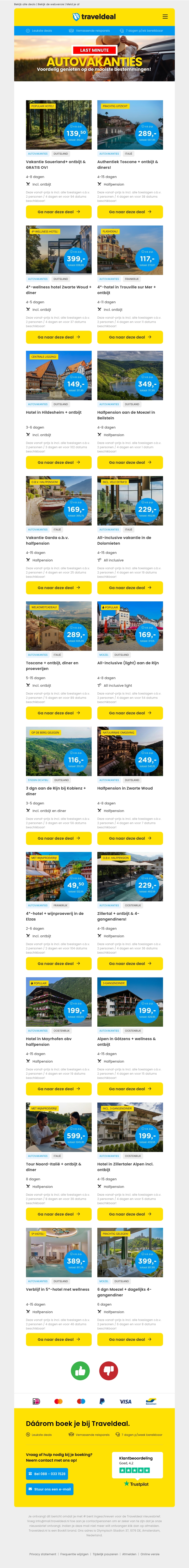Go to the All-inclusive Dolomieten deal
This screenshot has width=189, height=1568.
tap(129, 588)
